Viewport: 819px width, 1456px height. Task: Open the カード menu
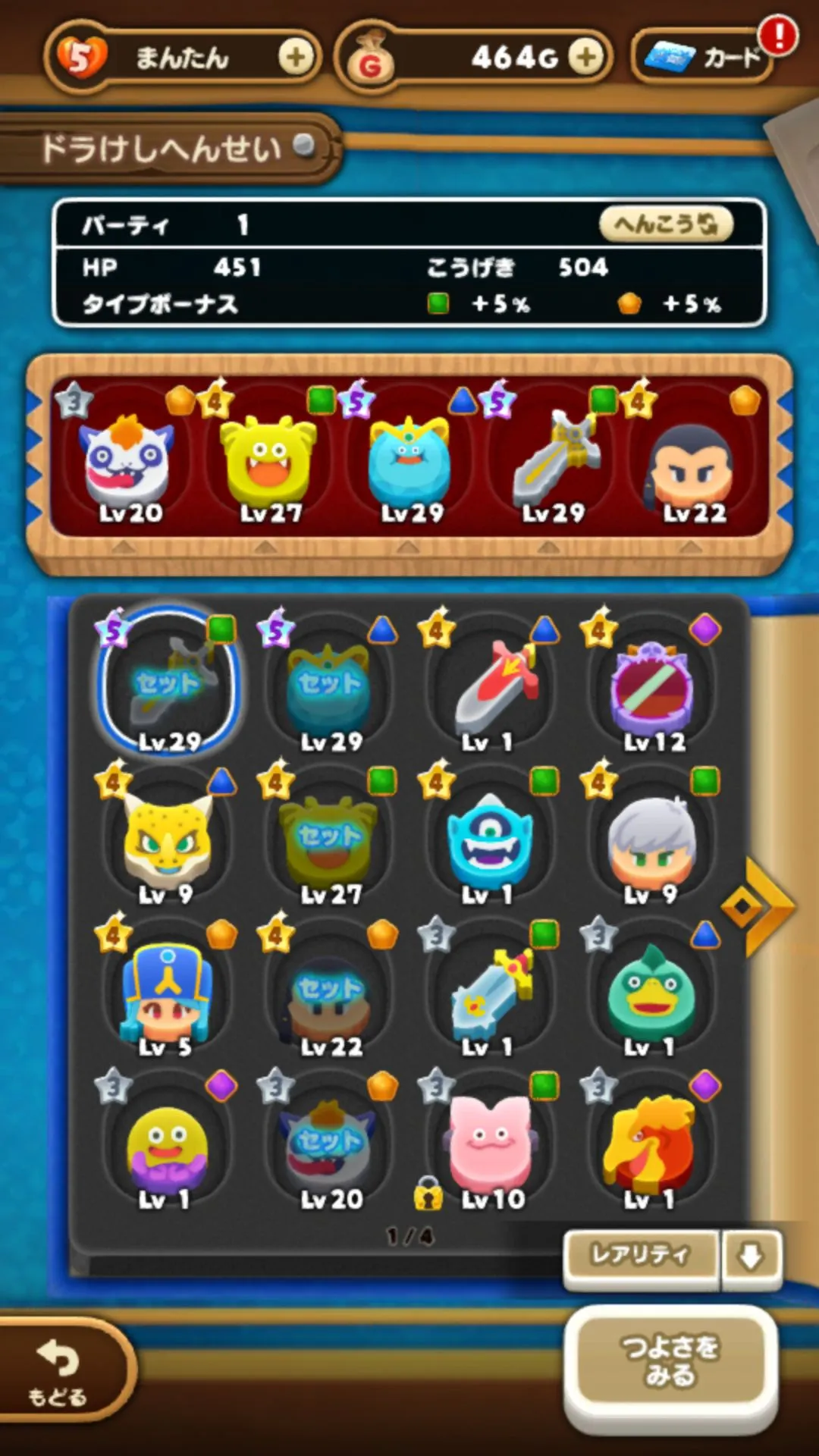pyautogui.click(x=705, y=58)
